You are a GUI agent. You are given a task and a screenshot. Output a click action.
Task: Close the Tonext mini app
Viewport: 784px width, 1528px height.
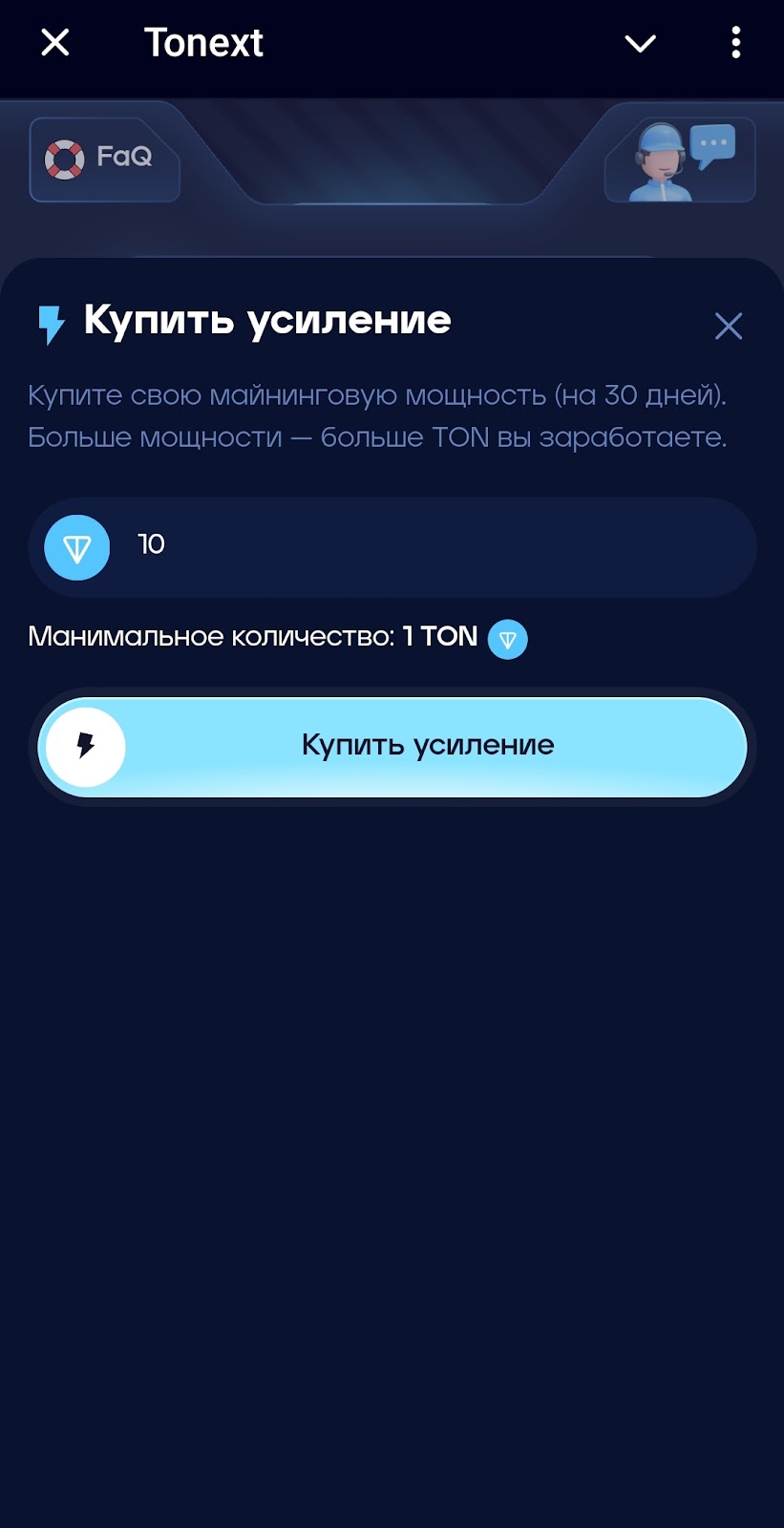click(55, 43)
